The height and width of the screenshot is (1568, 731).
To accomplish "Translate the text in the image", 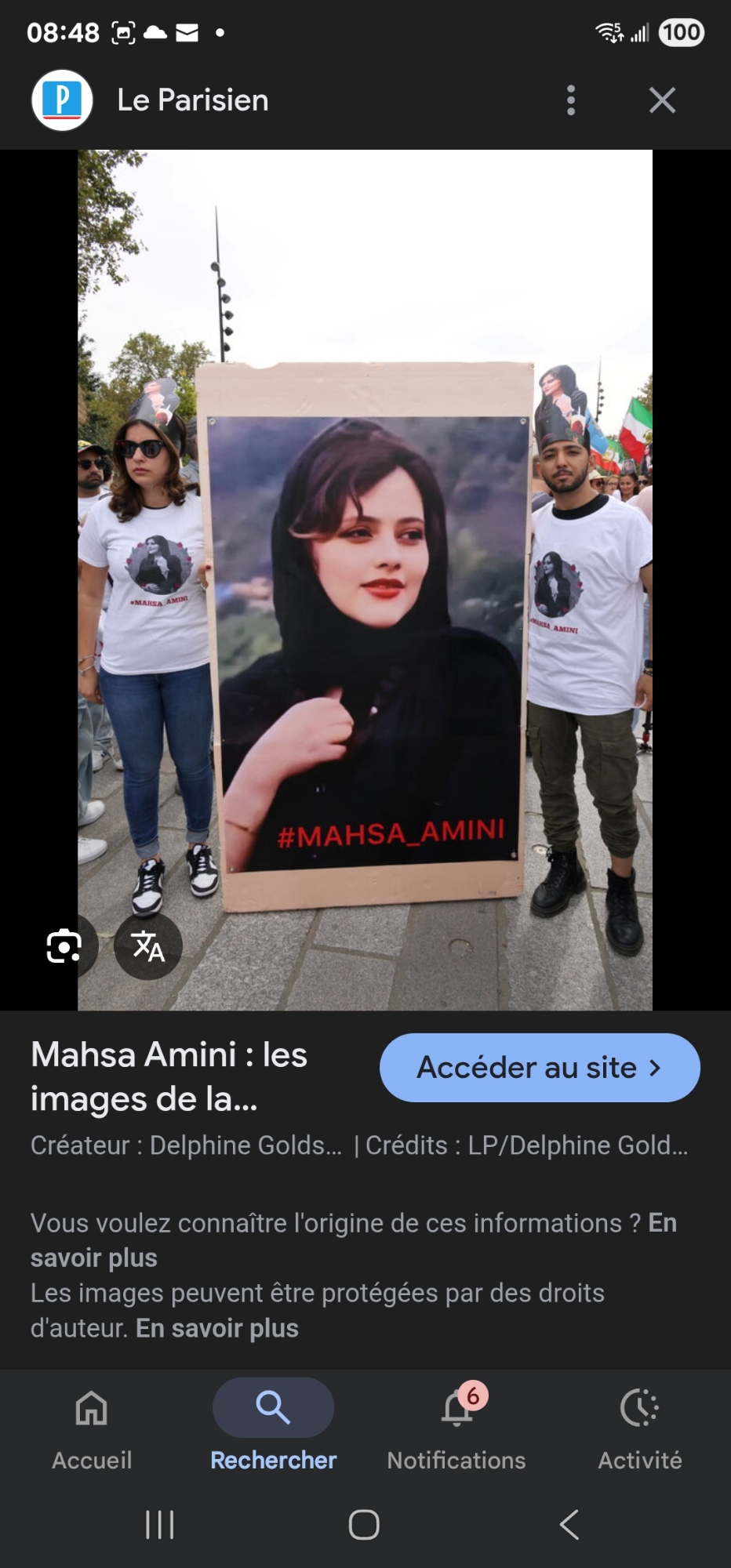I will 148,946.
